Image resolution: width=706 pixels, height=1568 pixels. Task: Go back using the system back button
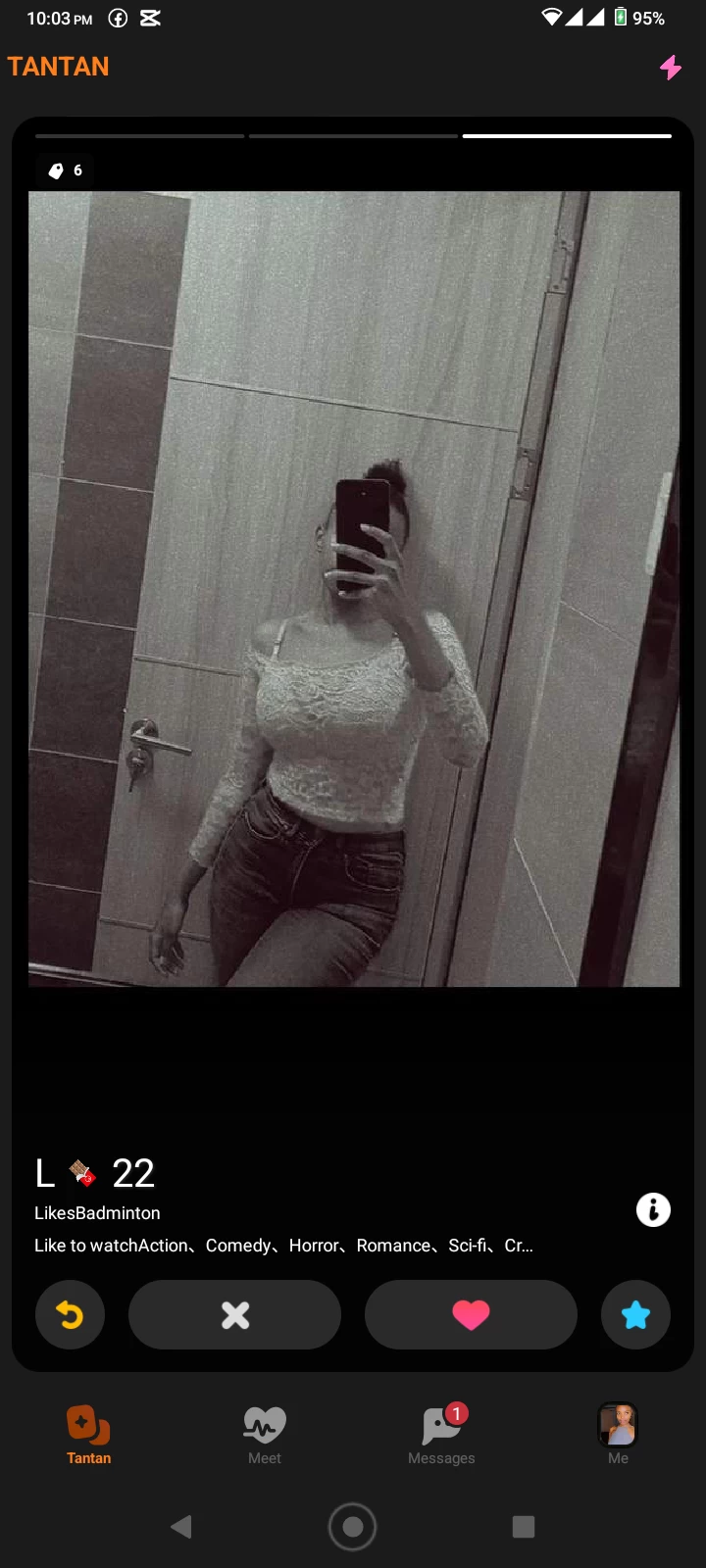coord(181,1526)
